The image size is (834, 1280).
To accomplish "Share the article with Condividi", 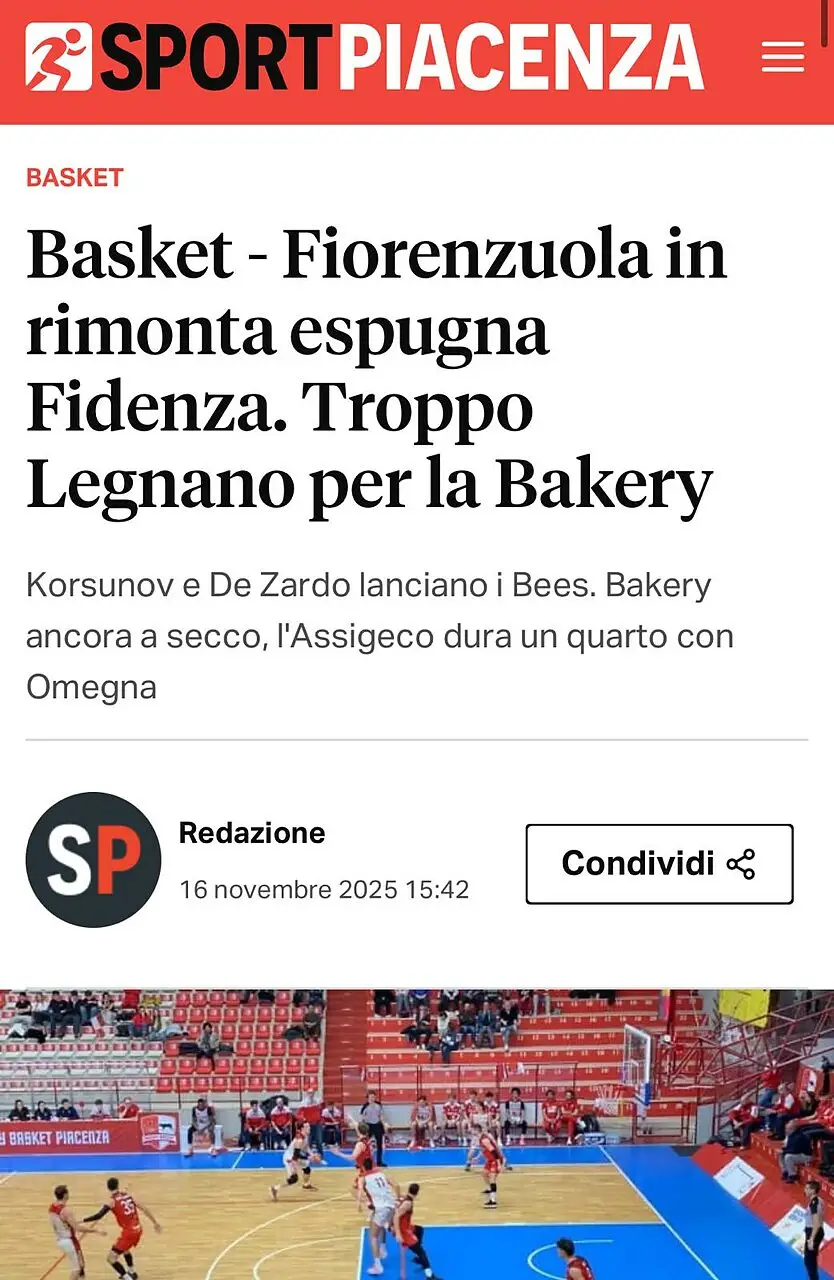I will click(x=659, y=864).
